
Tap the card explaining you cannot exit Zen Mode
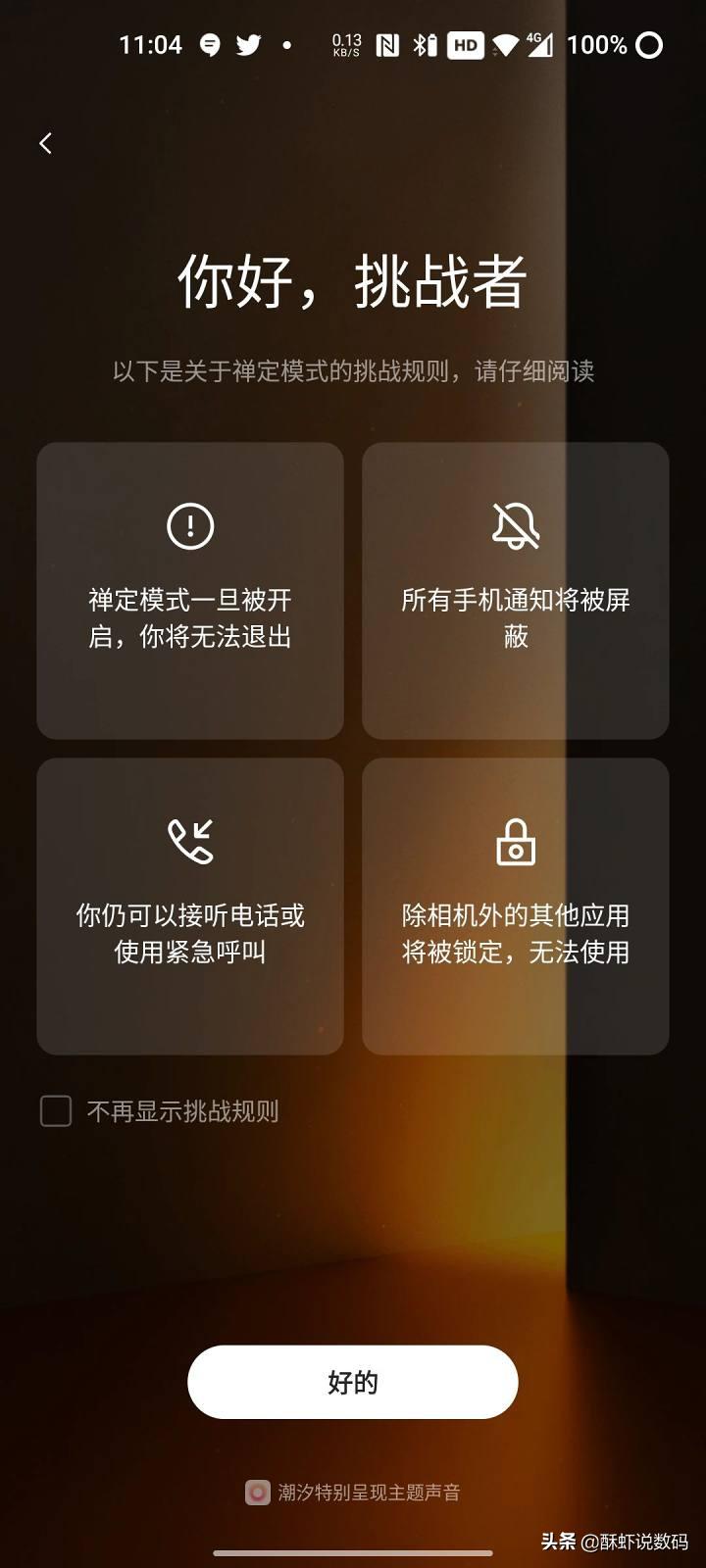(x=189, y=590)
